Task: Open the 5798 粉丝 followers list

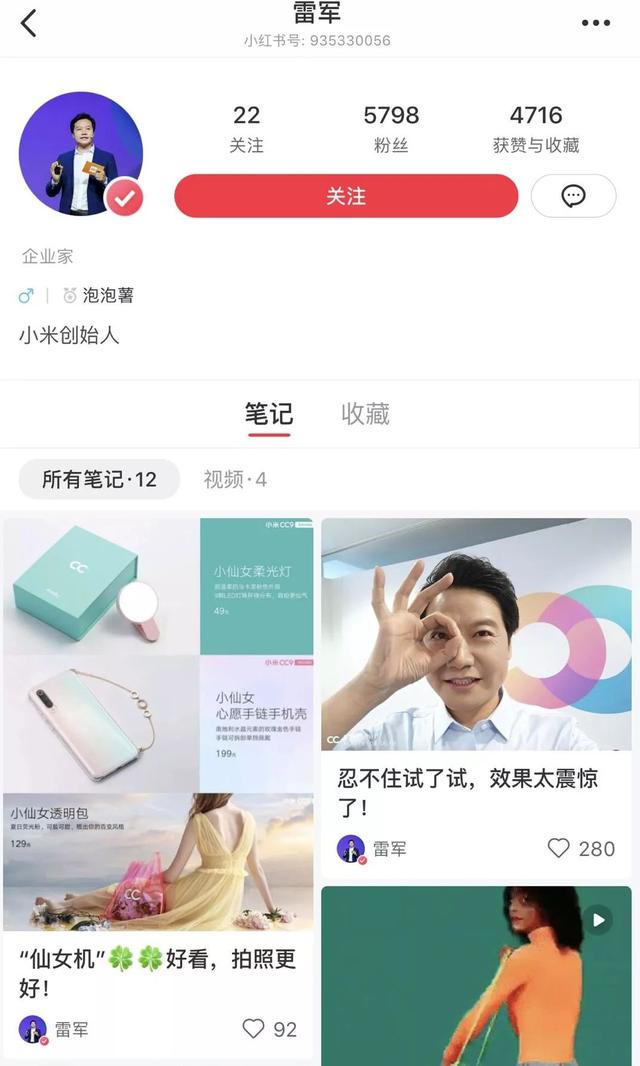Action: (x=391, y=129)
